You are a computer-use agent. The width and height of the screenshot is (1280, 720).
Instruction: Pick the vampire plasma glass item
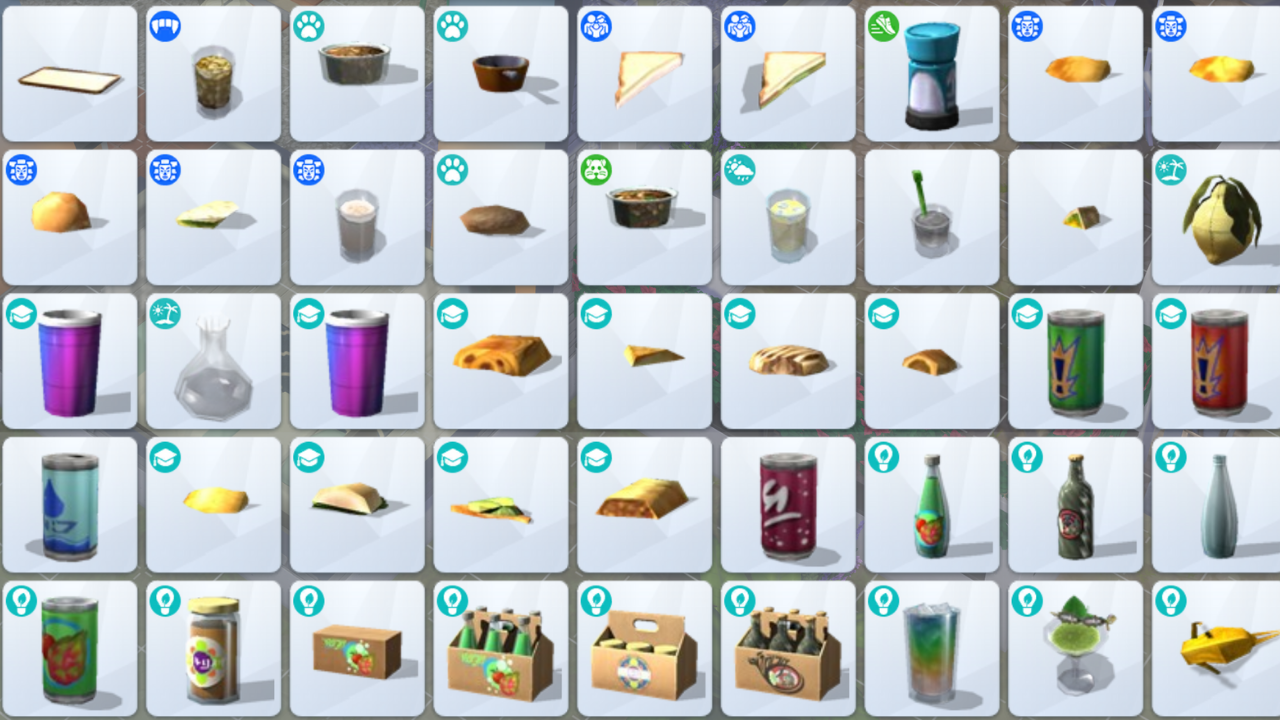click(213, 74)
